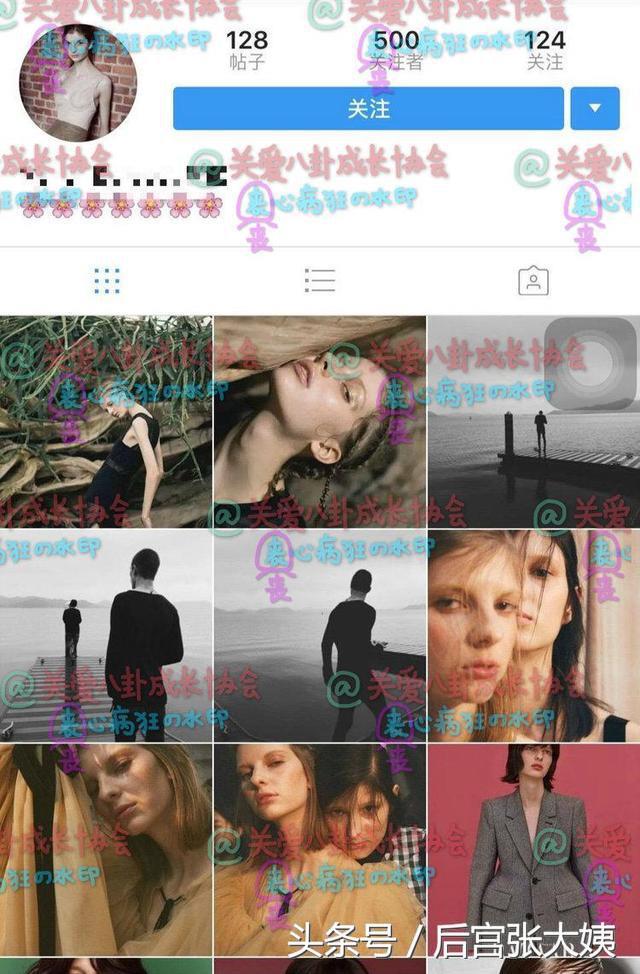Open the 500 关注者 followers list
This screenshot has height=974, width=640.
397,49
